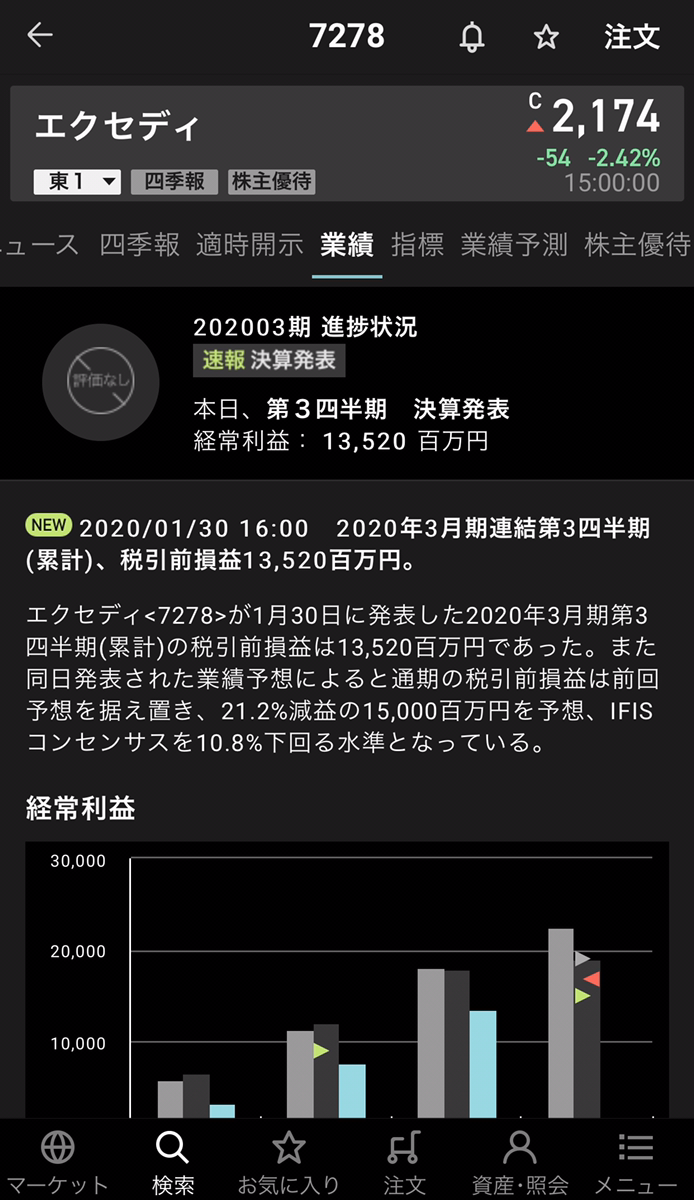The width and height of the screenshot is (694, 1200).
Task: Add 7278 to favorites with star
Action: pos(546,37)
